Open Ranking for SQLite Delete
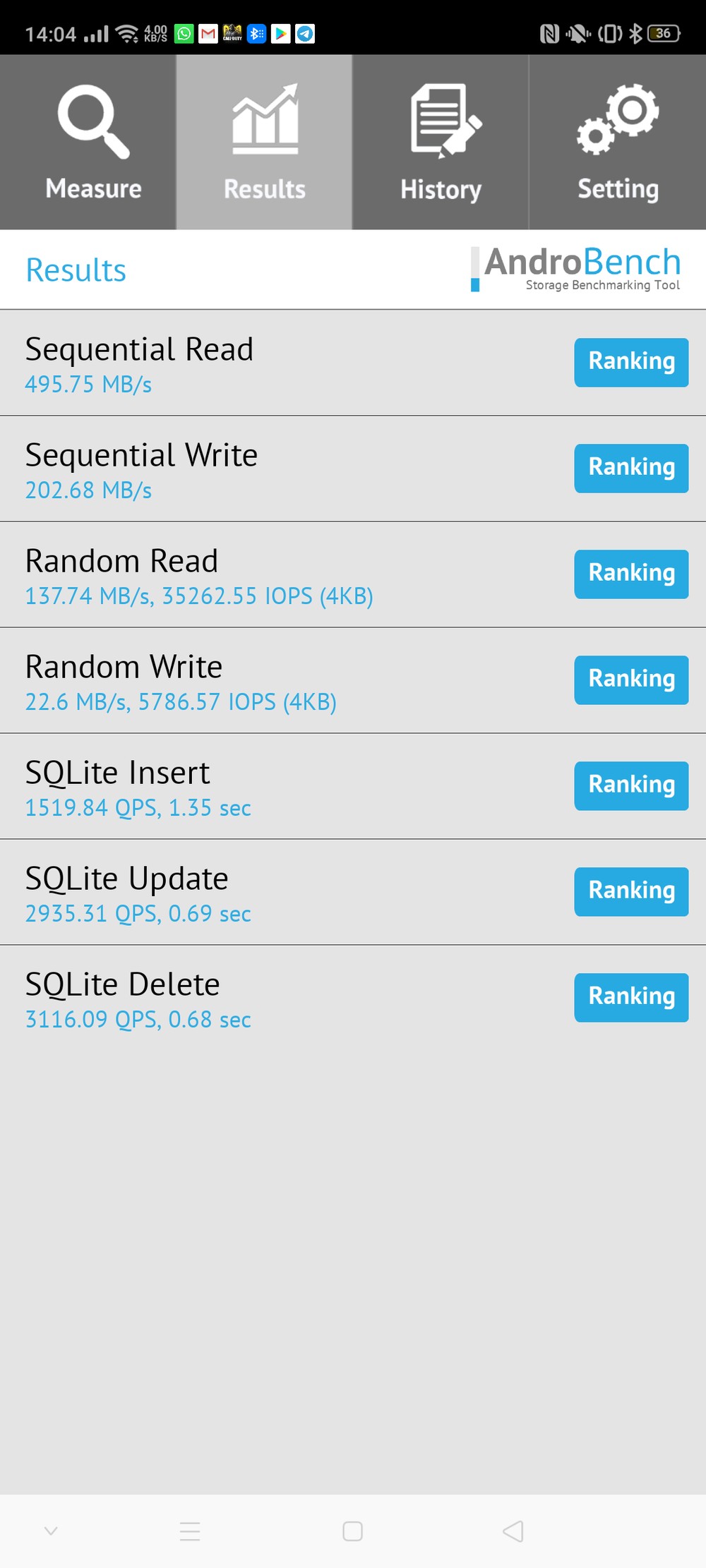 pos(631,997)
